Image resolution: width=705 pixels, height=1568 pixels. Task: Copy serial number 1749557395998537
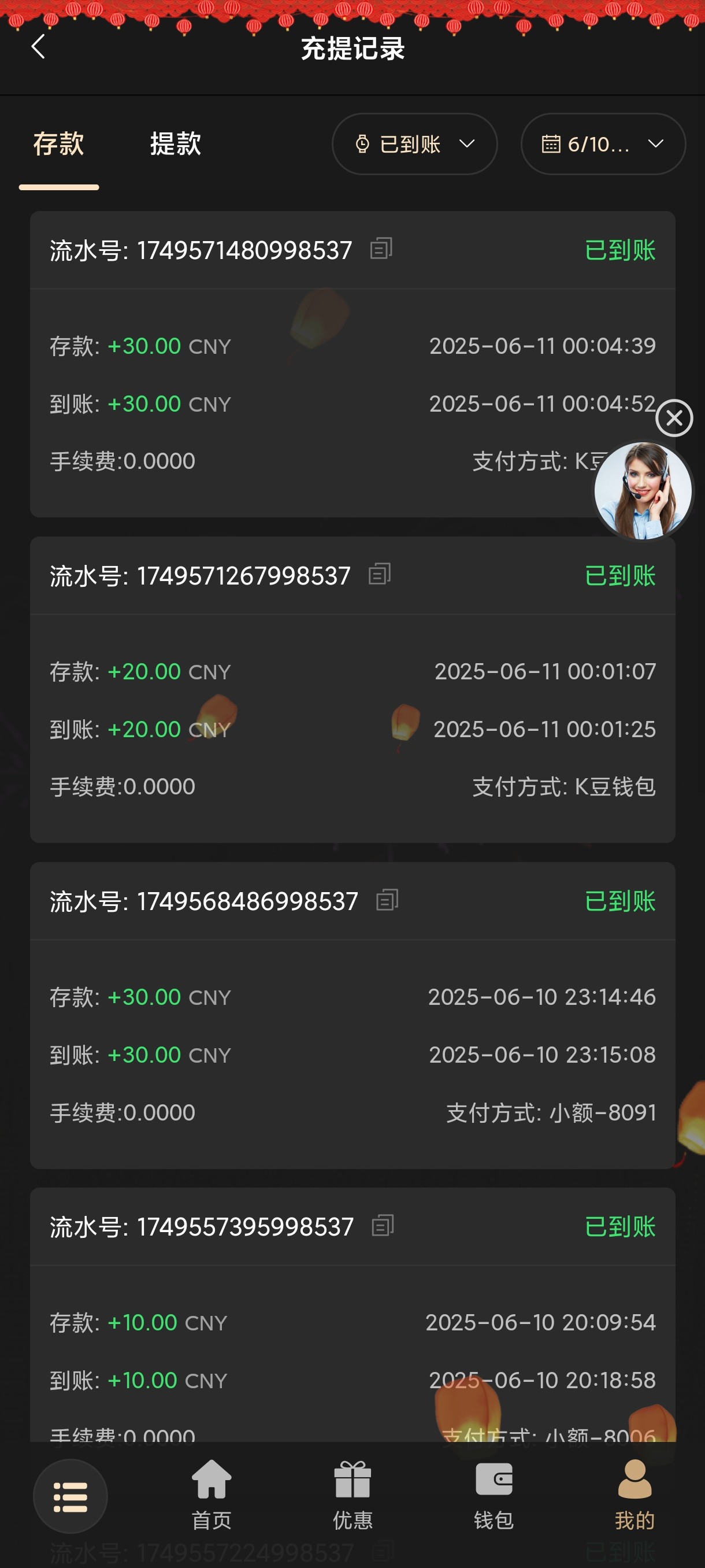(383, 1226)
